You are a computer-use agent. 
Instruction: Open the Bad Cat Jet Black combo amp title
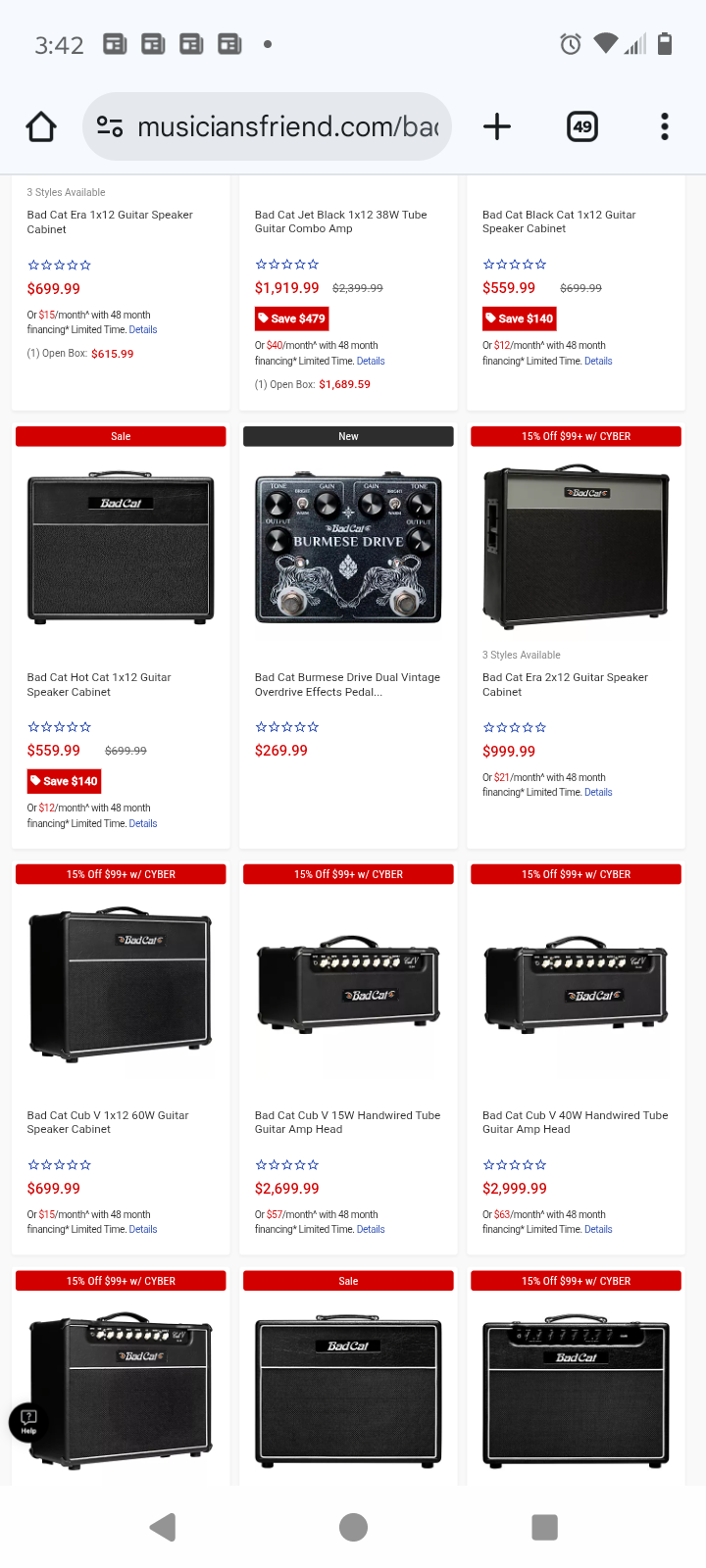pyautogui.click(x=340, y=221)
